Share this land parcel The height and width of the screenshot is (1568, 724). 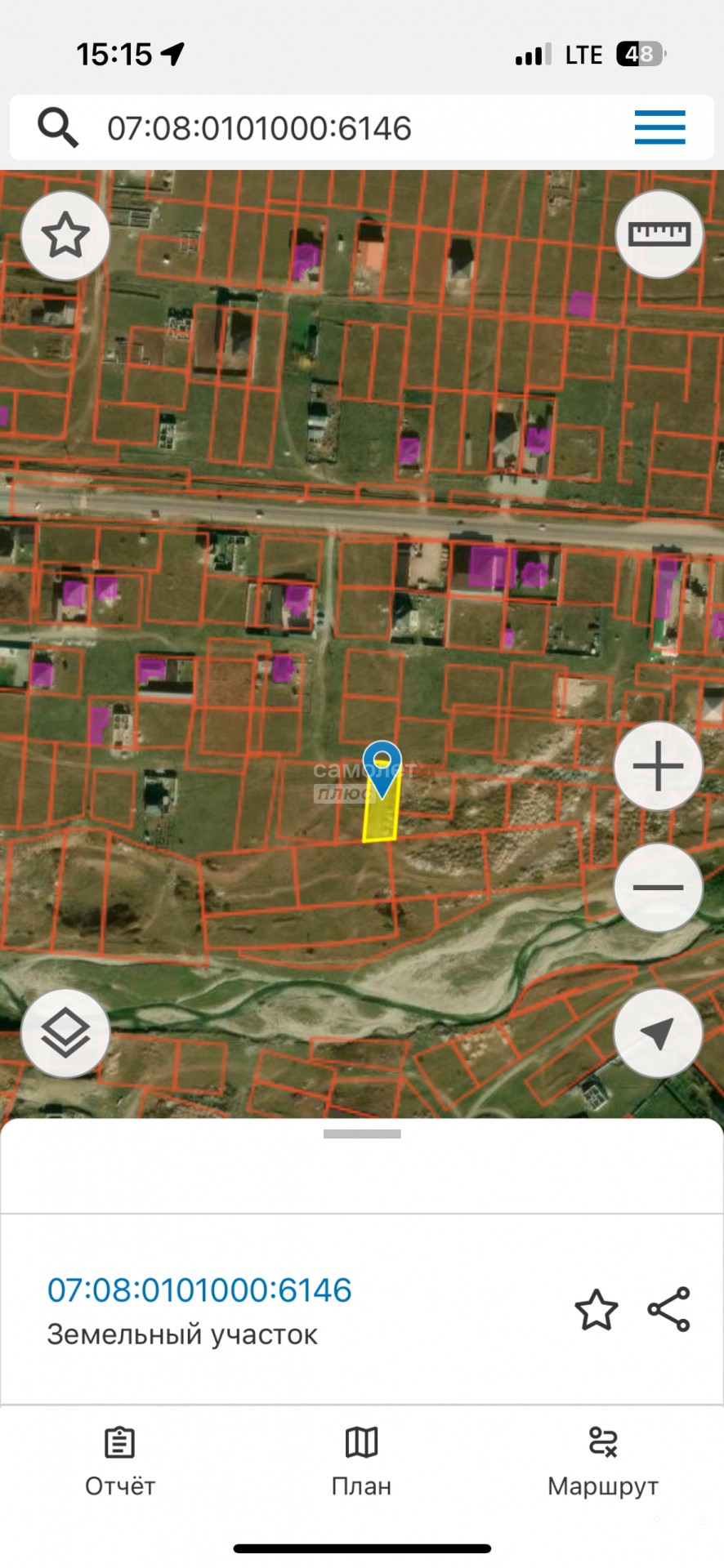[x=669, y=1309]
